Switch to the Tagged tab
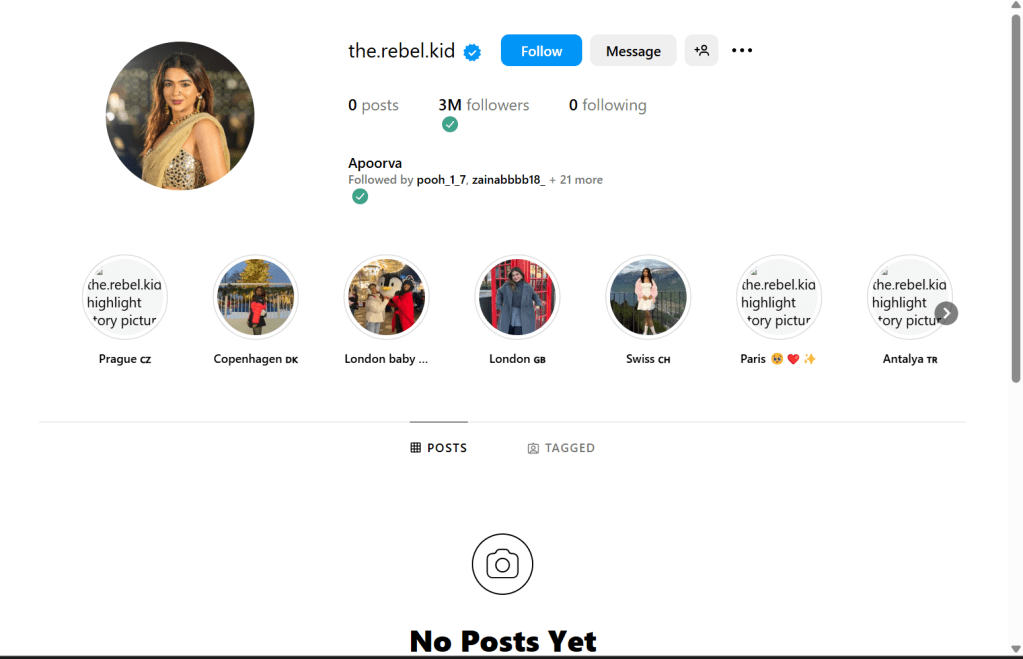Image resolution: width=1023 pixels, height=659 pixels. (x=561, y=448)
